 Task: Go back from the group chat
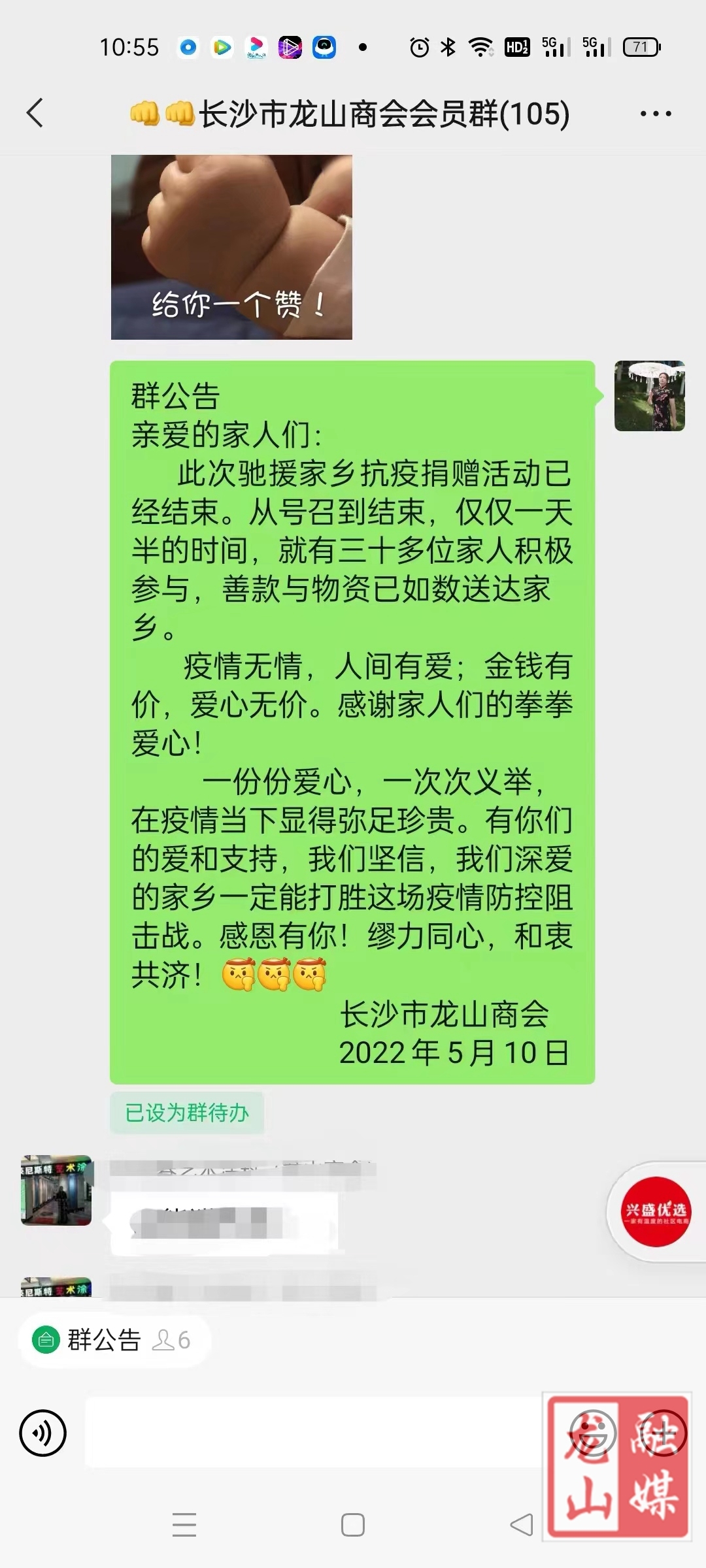pos(35,113)
